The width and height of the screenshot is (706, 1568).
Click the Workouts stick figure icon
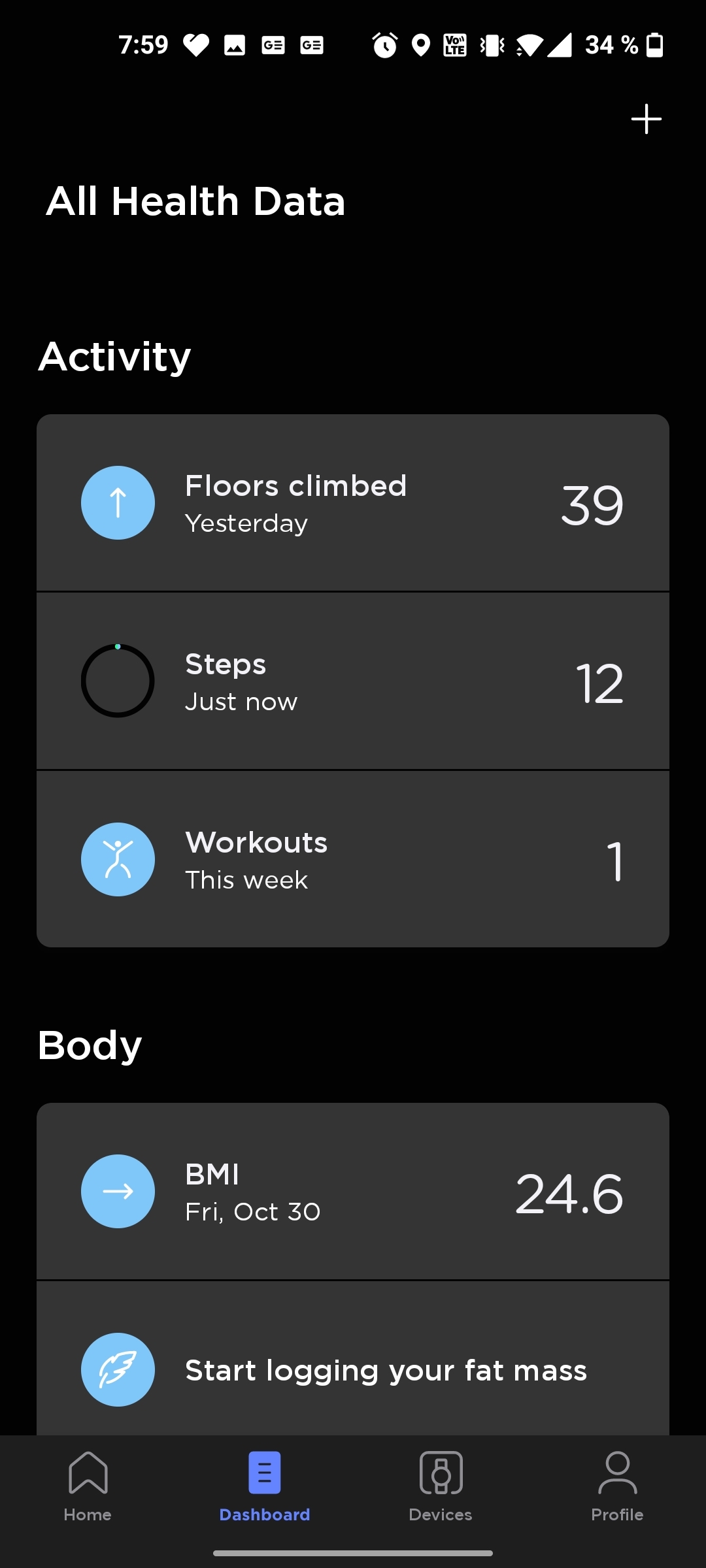click(118, 859)
